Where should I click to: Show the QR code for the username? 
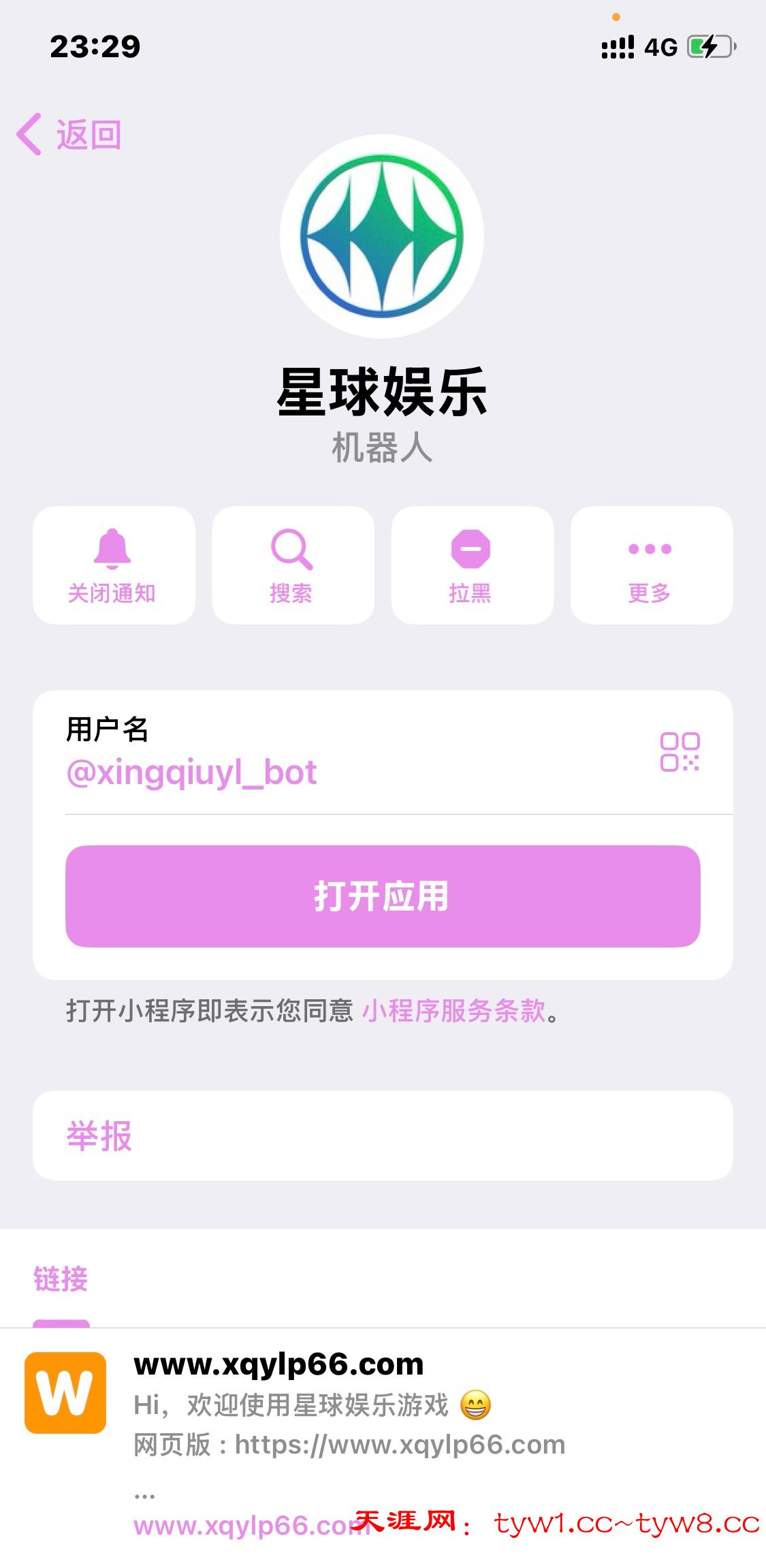pos(680,752)
